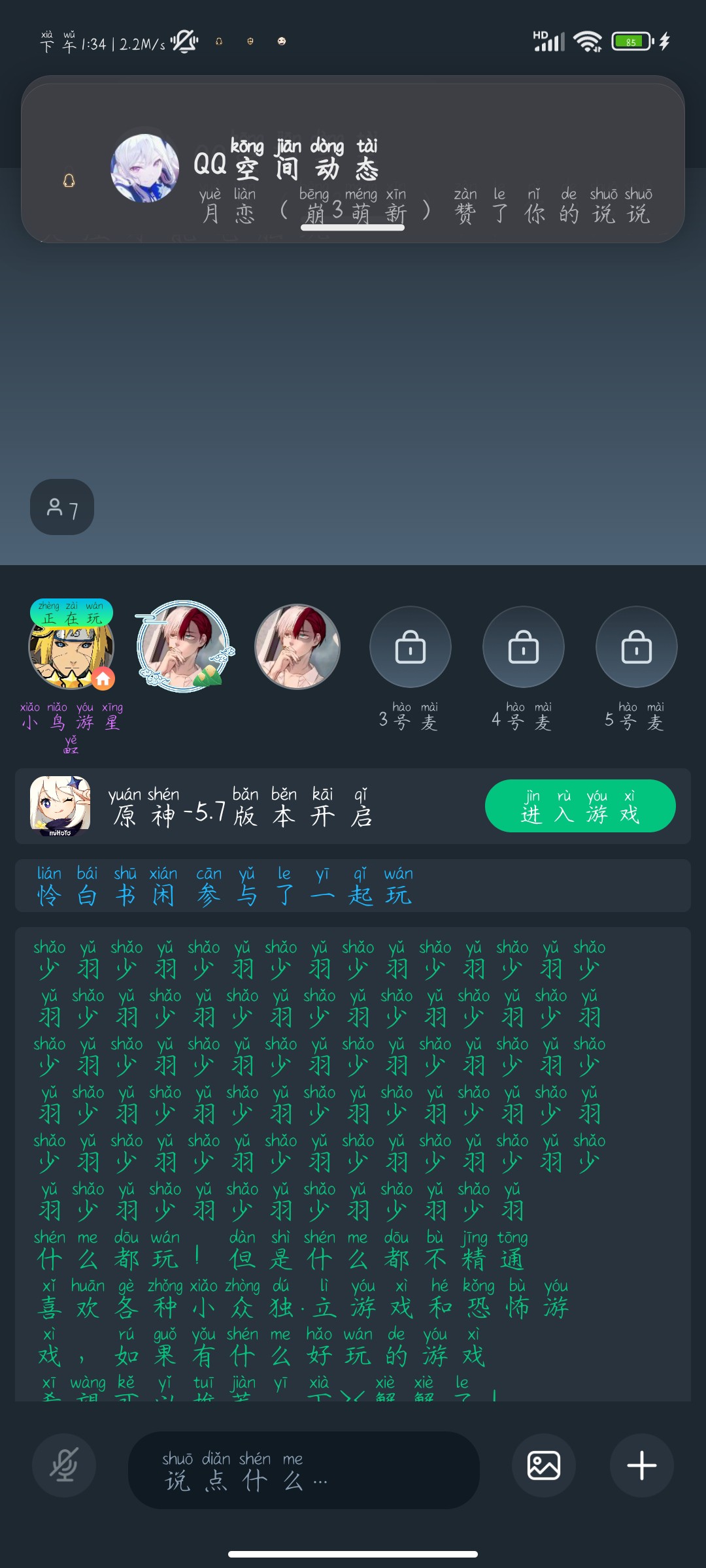Focus the 说点什么 message input
This screenshot has height=1568, width=706.
coord(304,1470)
